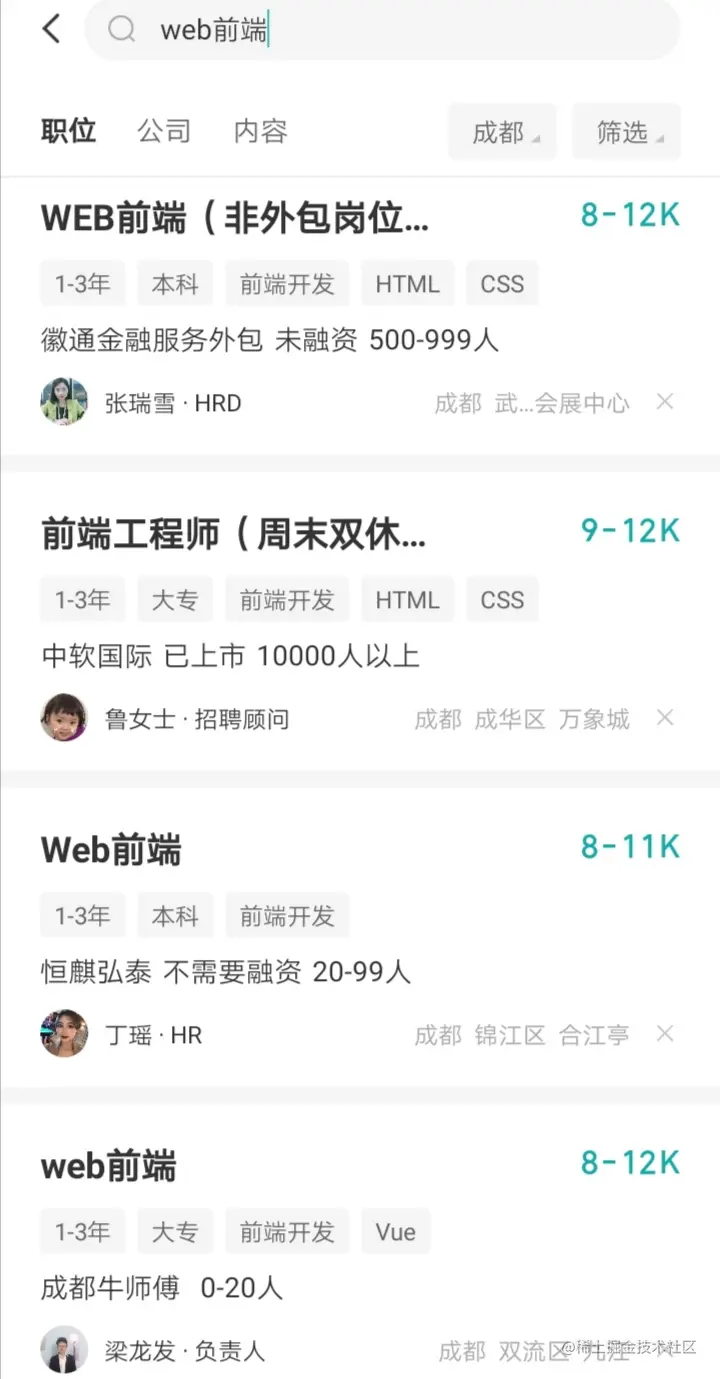Select the 职位 tab
The image size is (720, 1379).
68,131
